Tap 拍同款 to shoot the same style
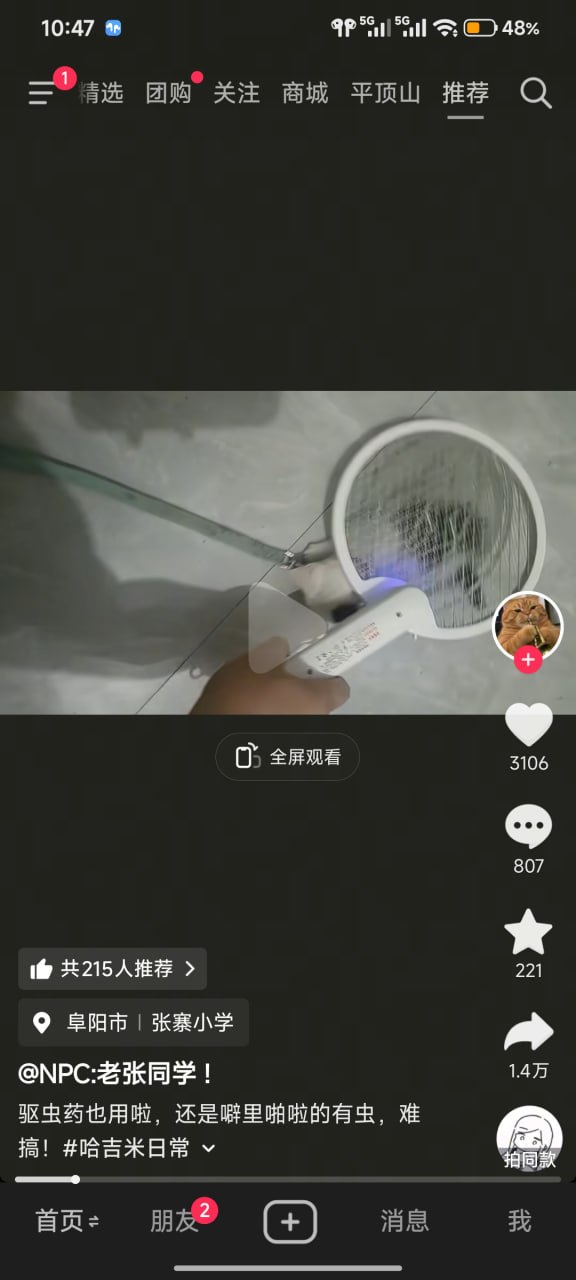 [529, 1138]
